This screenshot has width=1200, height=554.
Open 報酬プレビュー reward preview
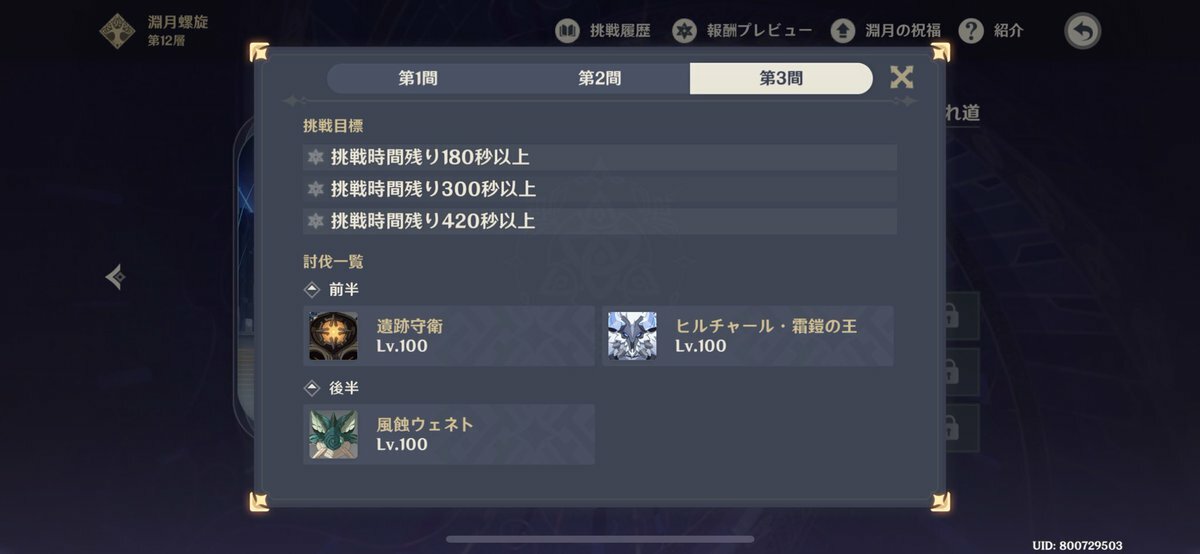point(741,31)
